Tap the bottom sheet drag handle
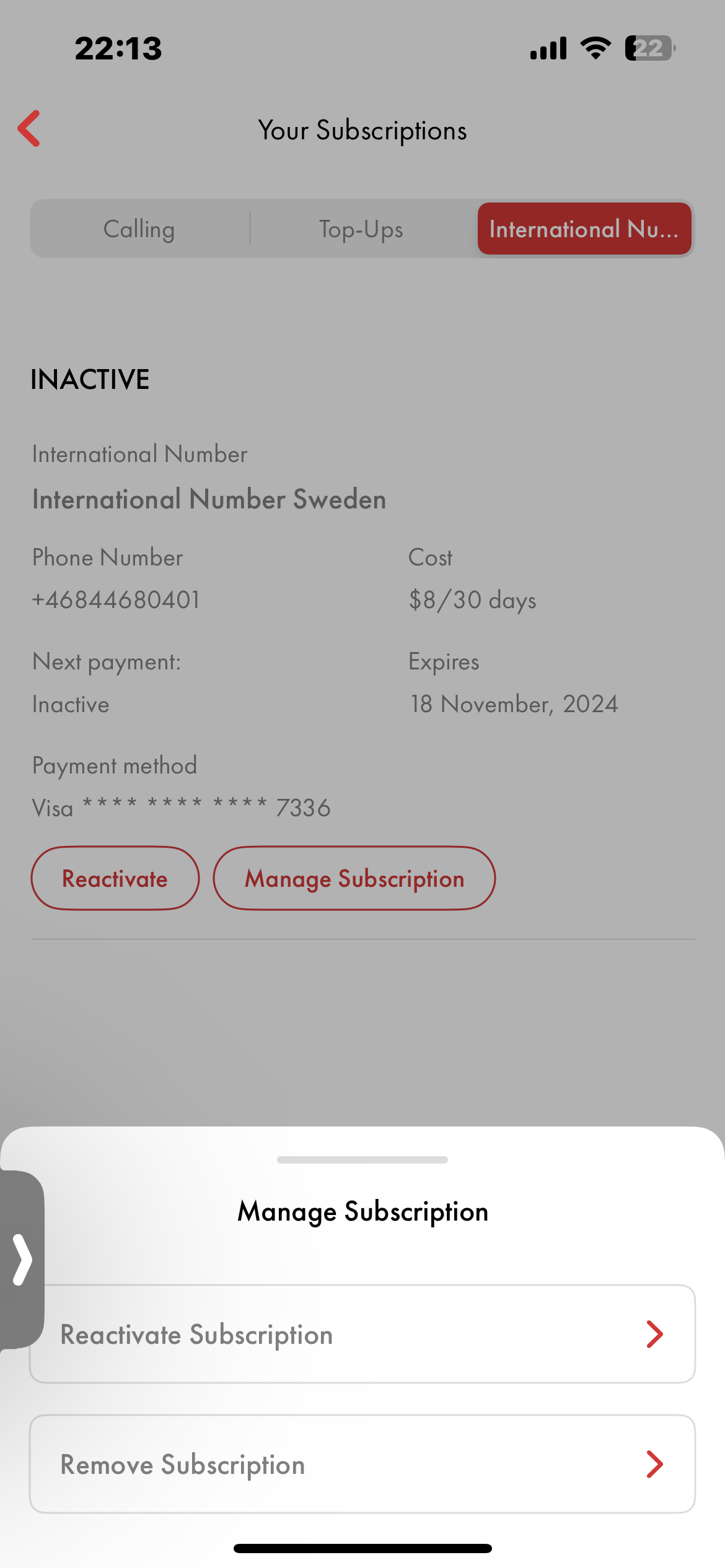The image size is (725, 1568). coord(362,1160)
